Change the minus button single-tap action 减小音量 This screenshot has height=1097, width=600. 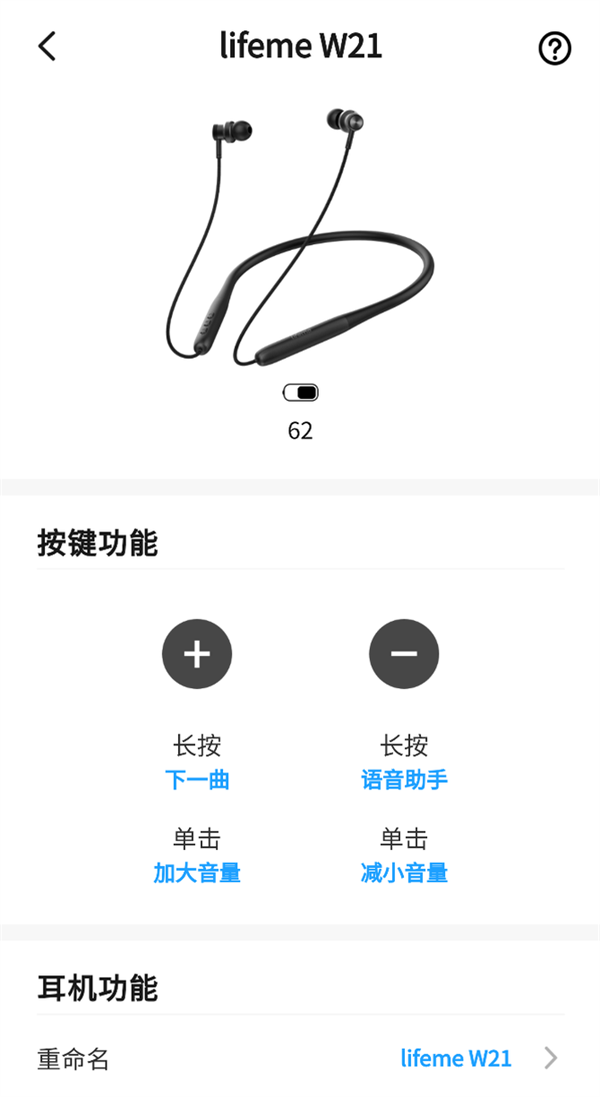pyautogui.click(x=404, y=873)
